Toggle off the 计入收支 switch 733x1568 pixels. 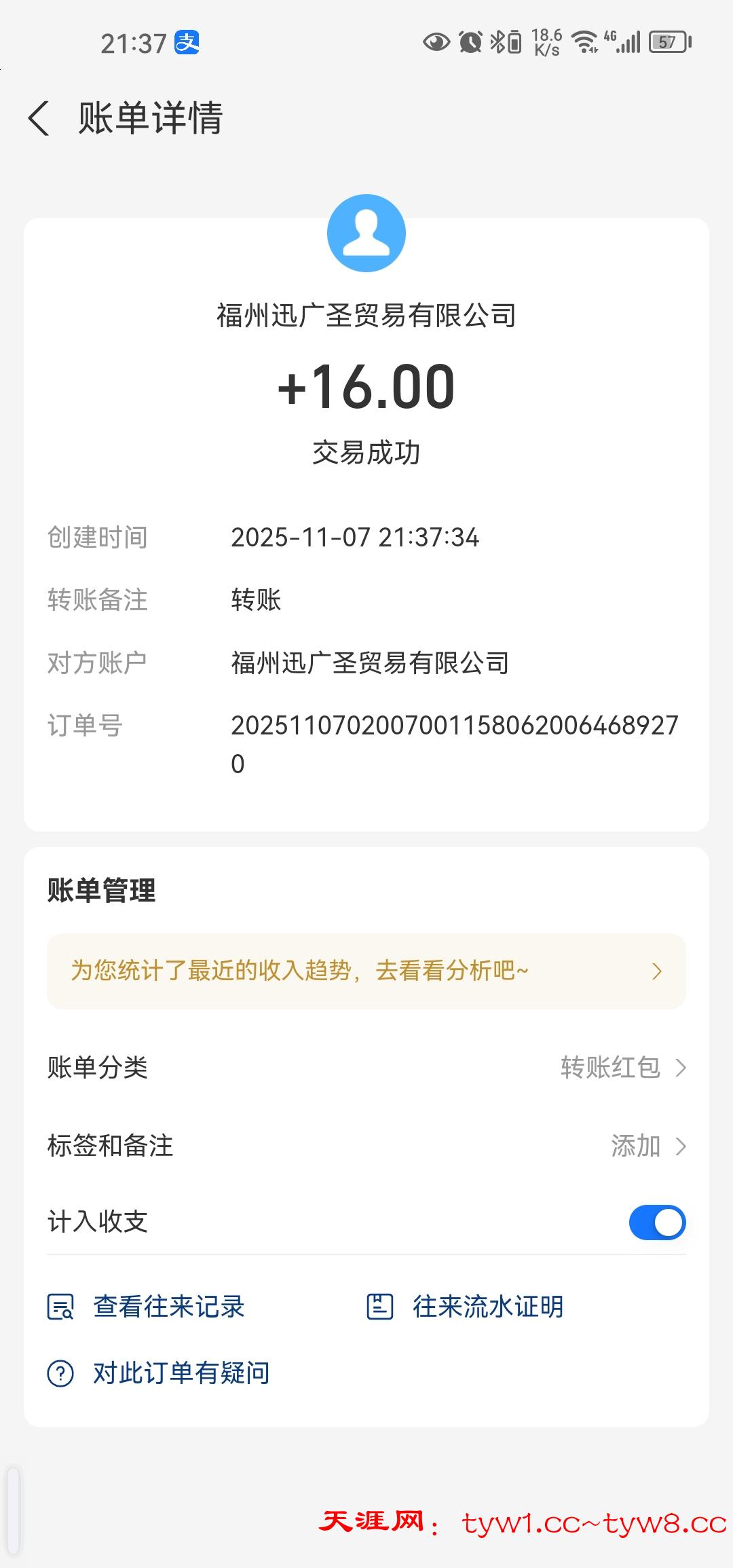click(657, 1222)
